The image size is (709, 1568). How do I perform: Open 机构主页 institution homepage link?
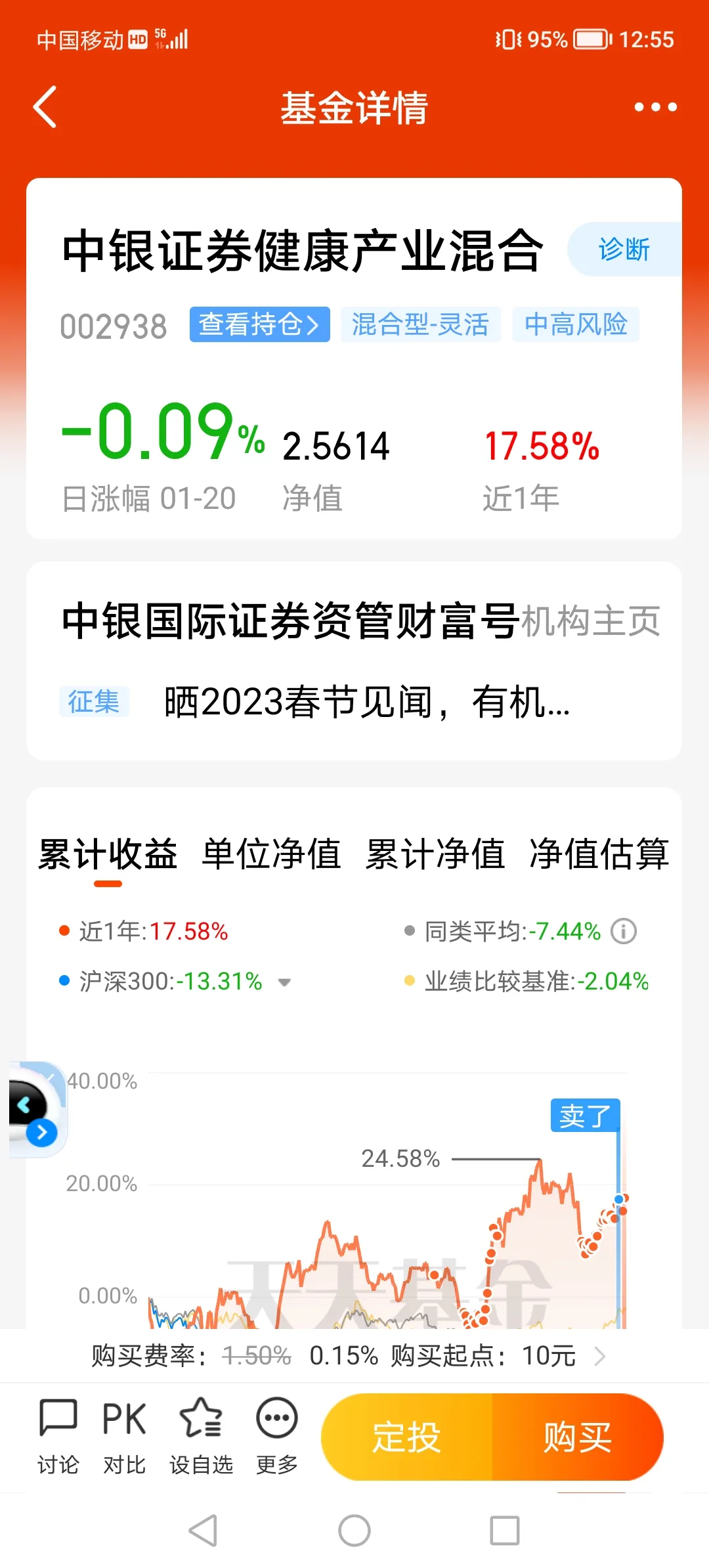pos(591,621)
